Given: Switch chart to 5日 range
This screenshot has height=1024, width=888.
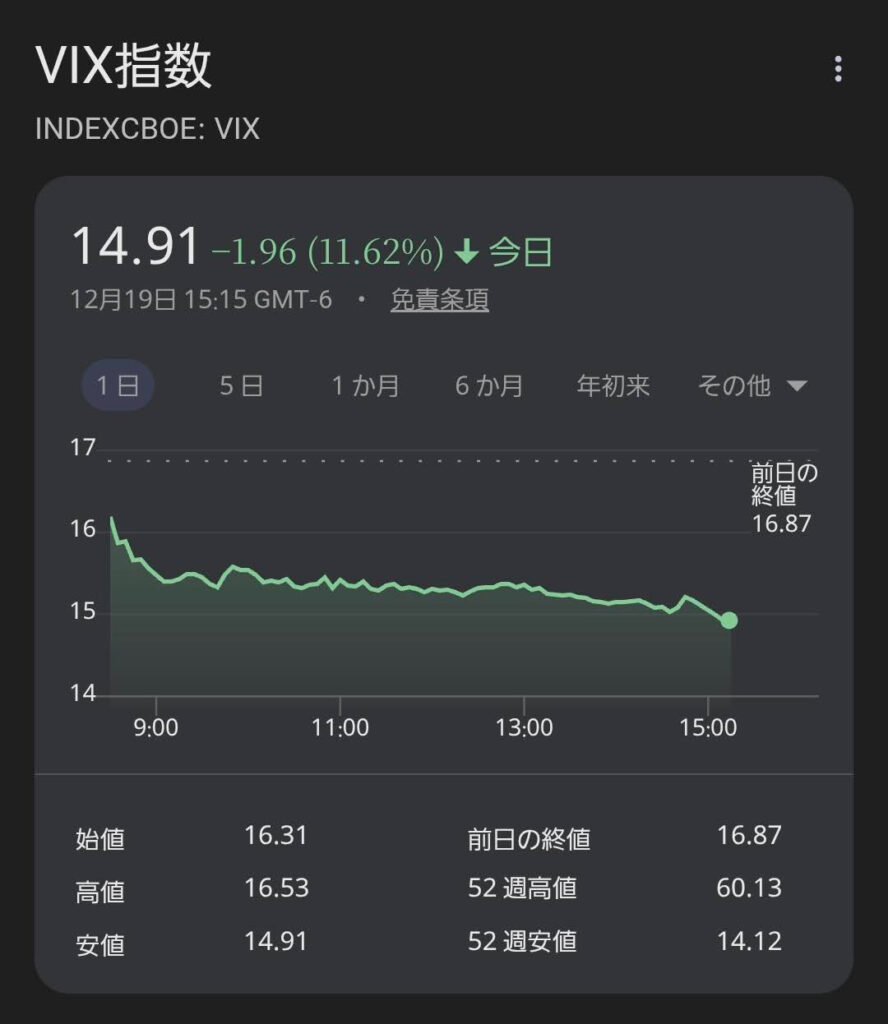Looking at the screenshot, I should click(241, 386).
